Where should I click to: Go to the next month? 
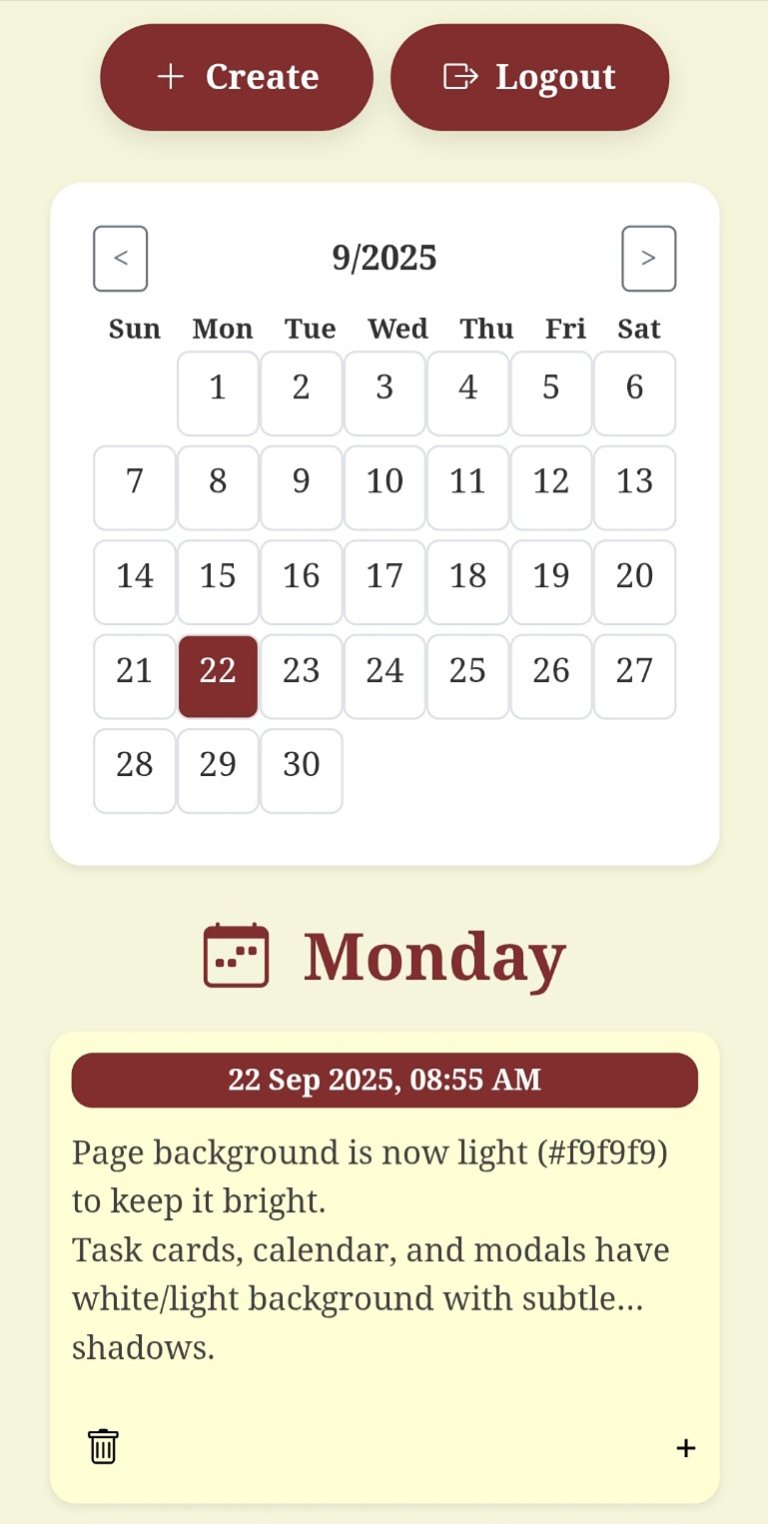click(648, 259)
